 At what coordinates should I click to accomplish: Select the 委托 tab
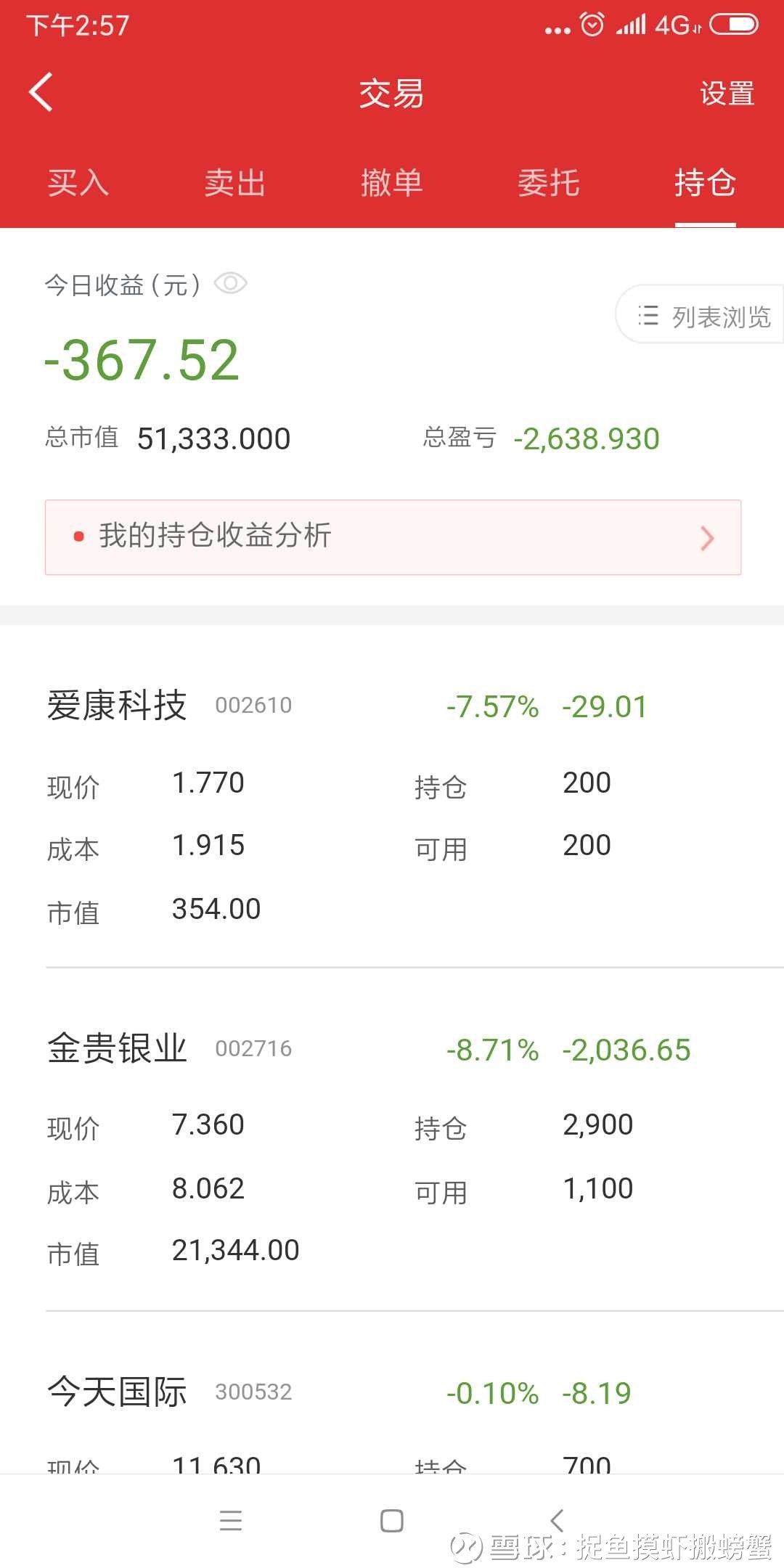click(549, 182)
